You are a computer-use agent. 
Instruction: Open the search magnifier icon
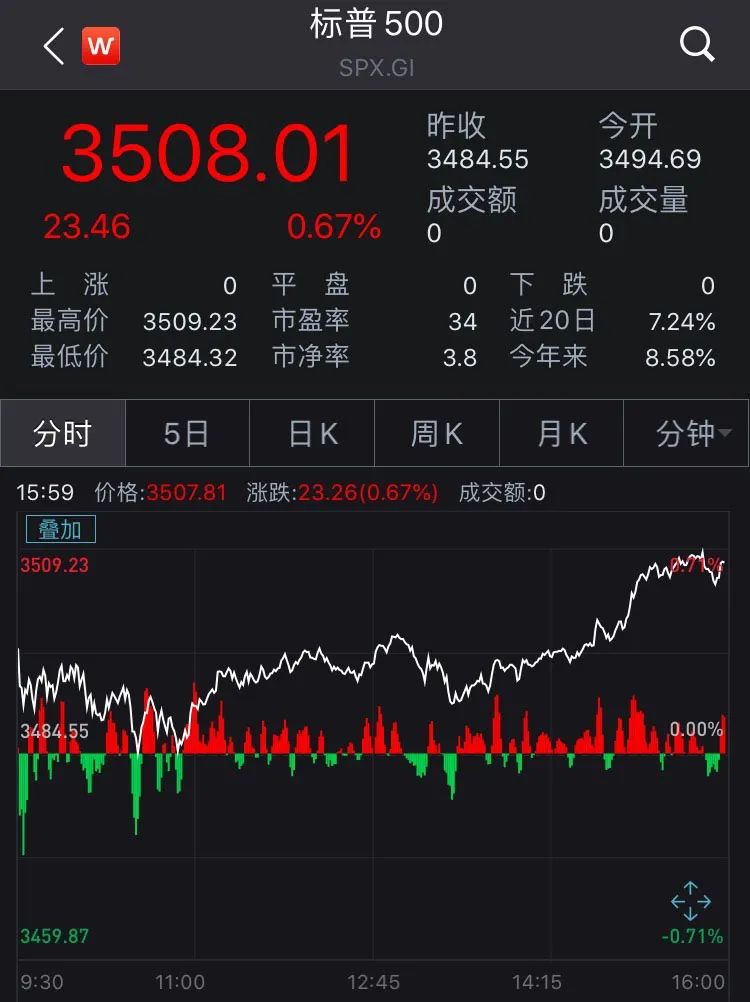click(696, 44)
